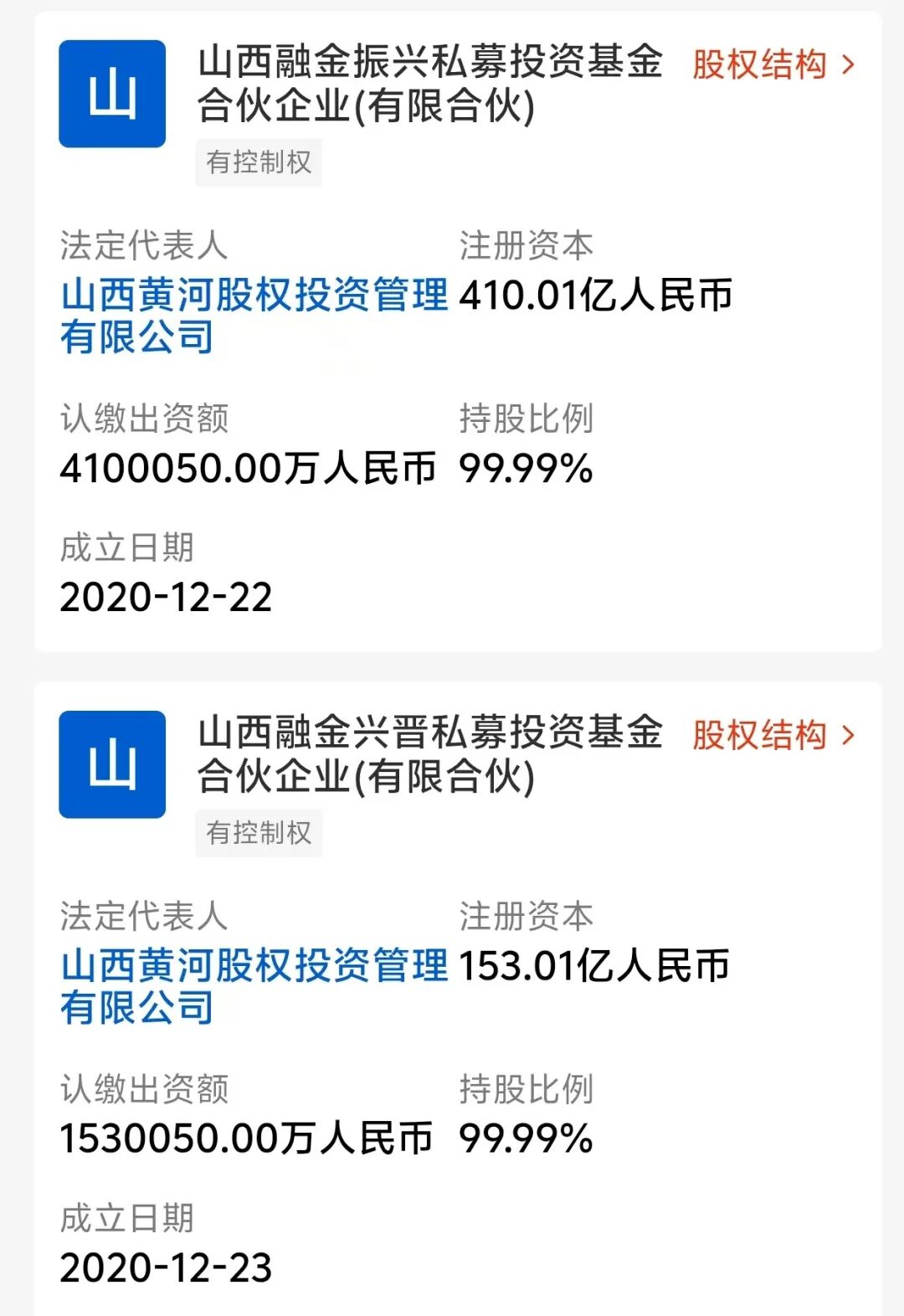This screenshot has height=1316, width=904.
Task: View 山西黄河股权投资管理有限公司 under 山西融金振兴 card
Action: click(x=254, y=316)
